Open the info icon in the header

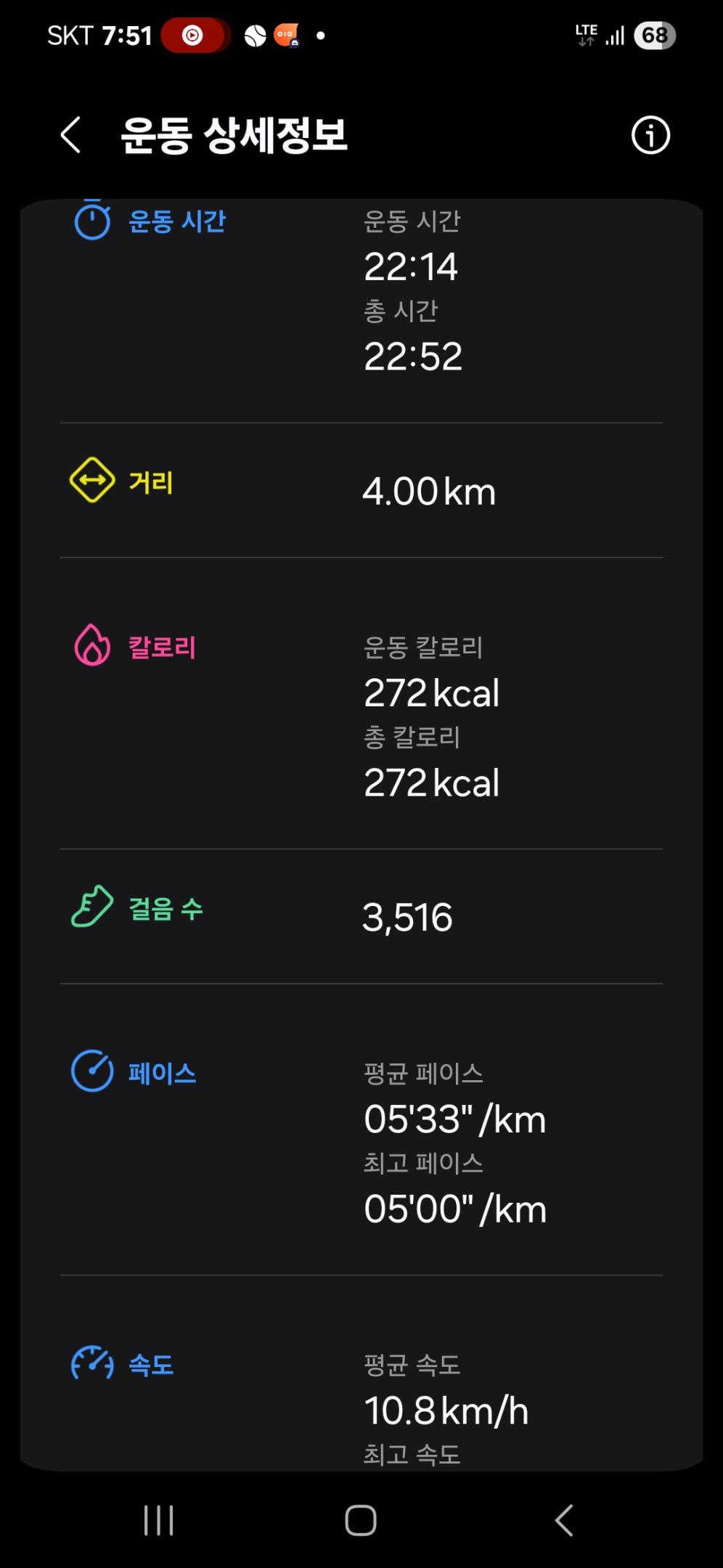(650, 136)
